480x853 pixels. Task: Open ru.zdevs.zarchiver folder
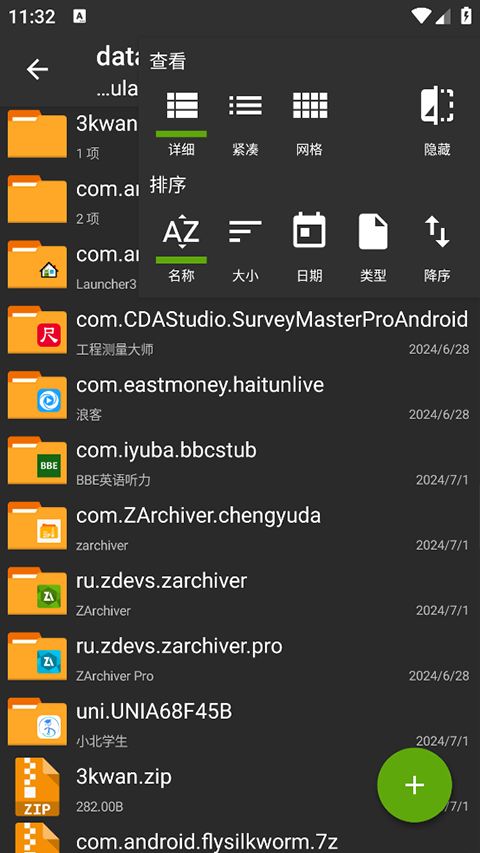point(240,592)
